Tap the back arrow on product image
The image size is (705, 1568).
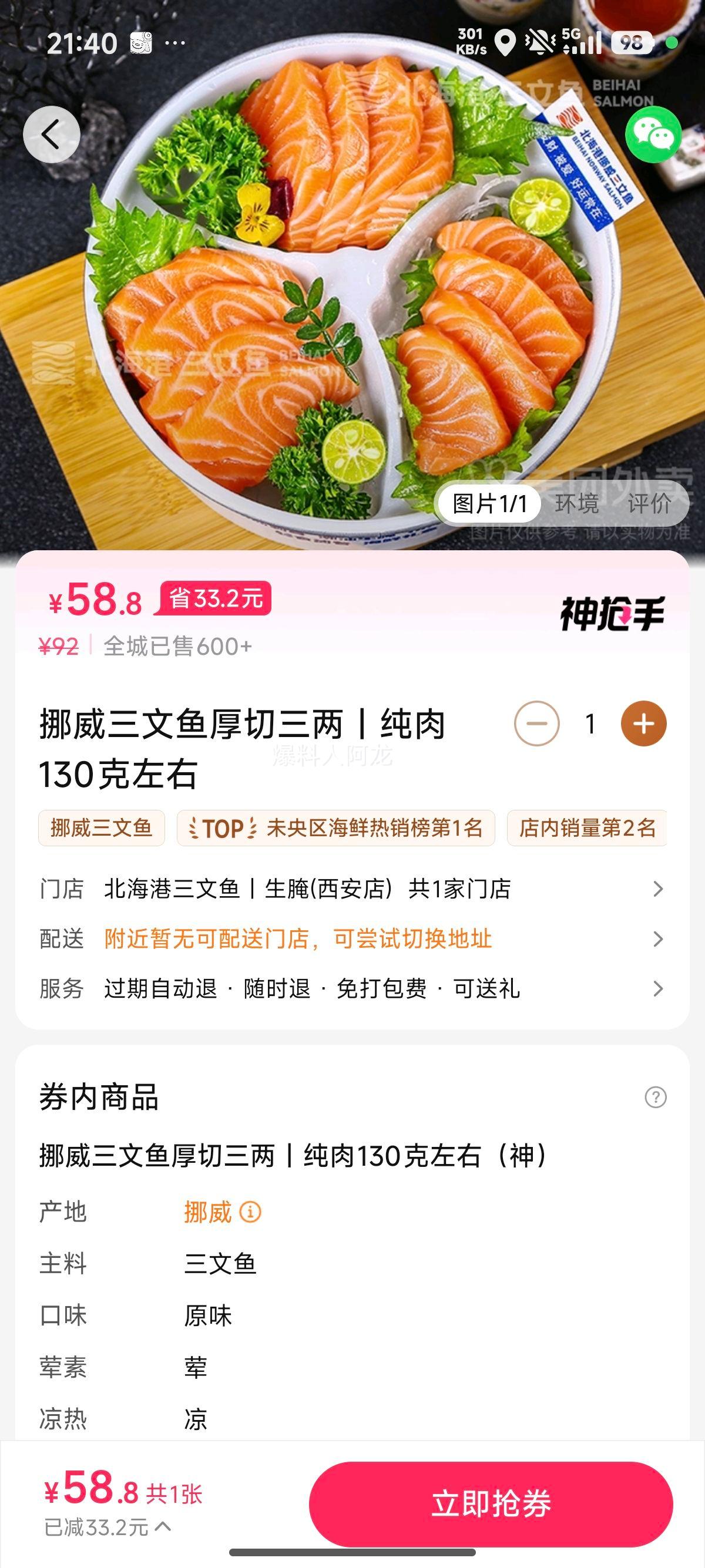pyautogui.click(x=52, y=135)
